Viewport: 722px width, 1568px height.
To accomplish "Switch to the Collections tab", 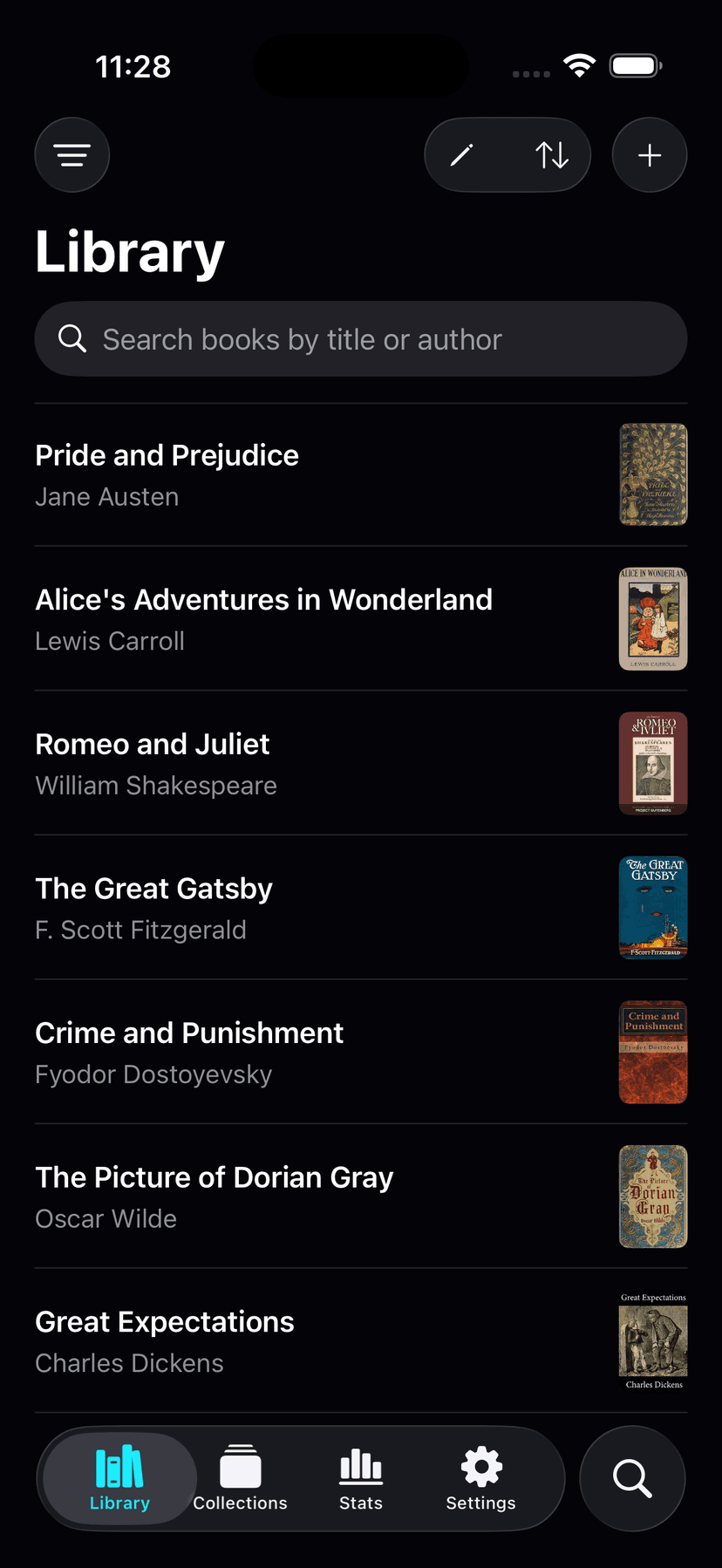I will (x=241, y=1478).
